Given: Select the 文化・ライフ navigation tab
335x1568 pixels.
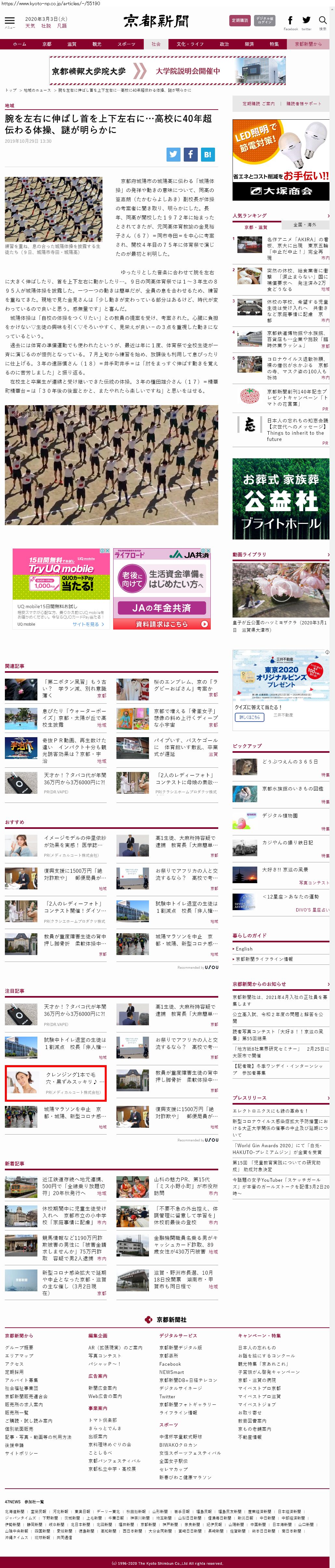Looking at the screenshot, I should (x=190, y=45).
